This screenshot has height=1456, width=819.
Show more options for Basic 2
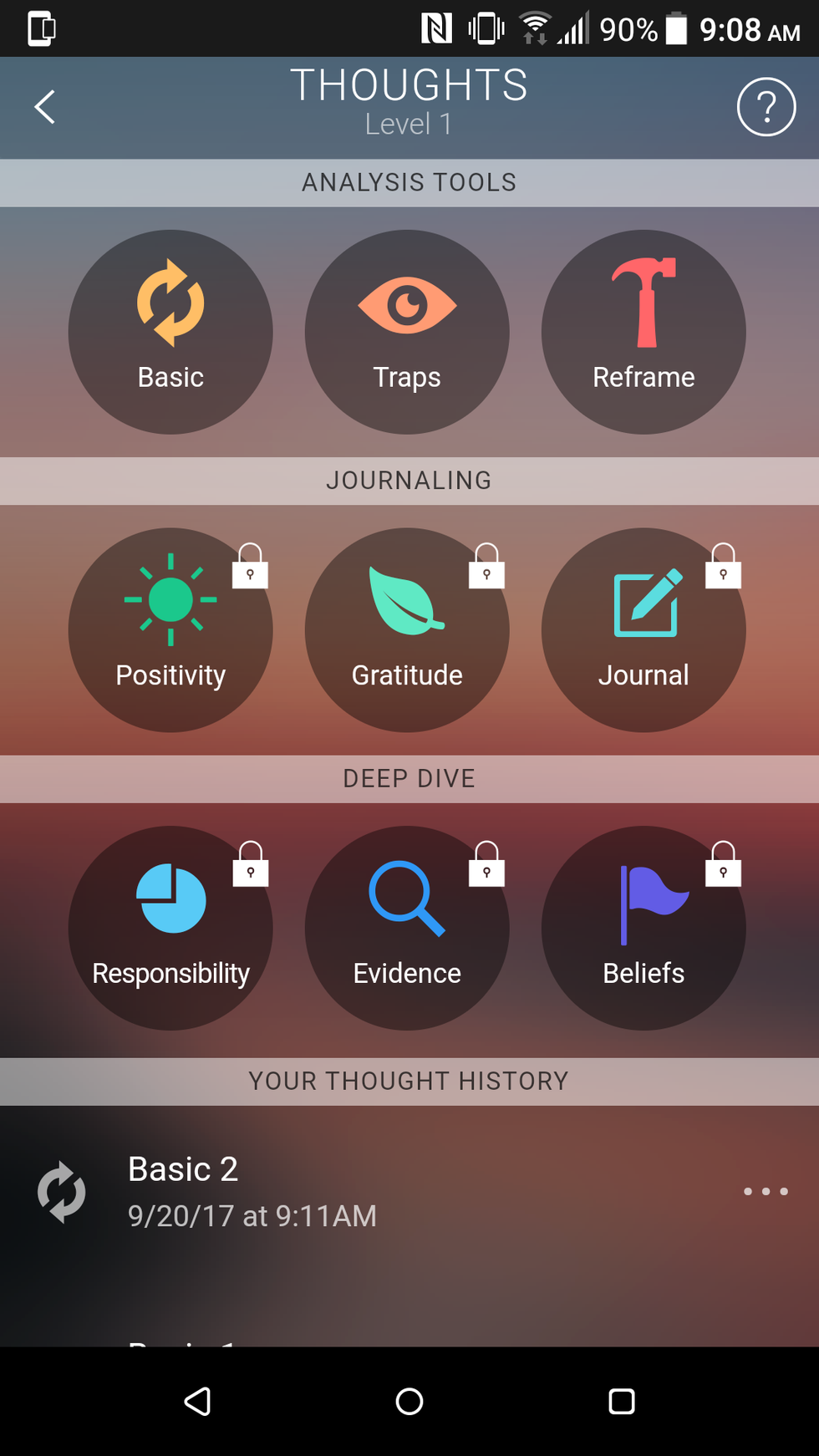pyautogui.click(x=766, y=1191)
